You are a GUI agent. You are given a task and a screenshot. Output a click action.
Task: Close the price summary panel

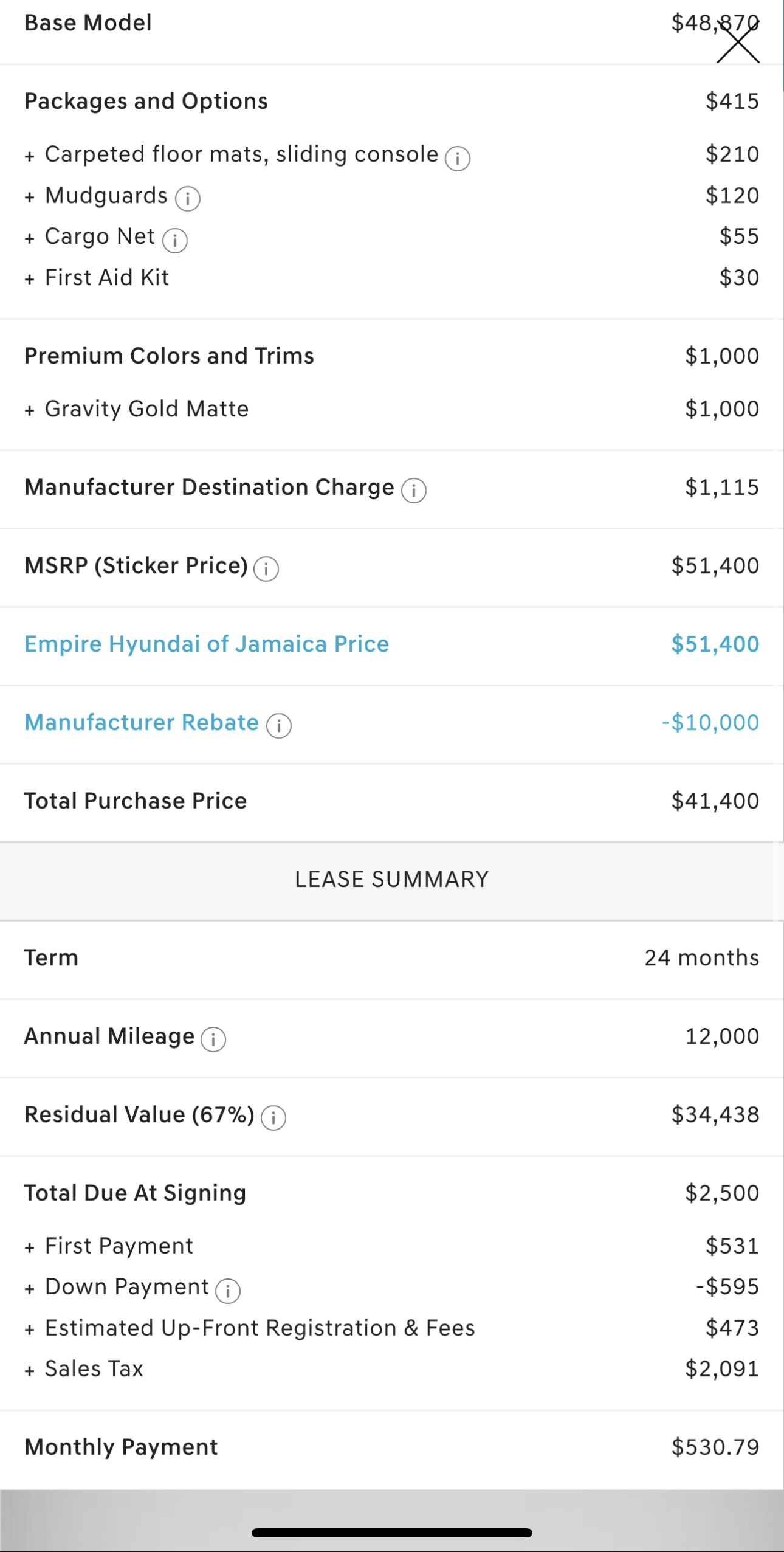click(x=738, y=43)
